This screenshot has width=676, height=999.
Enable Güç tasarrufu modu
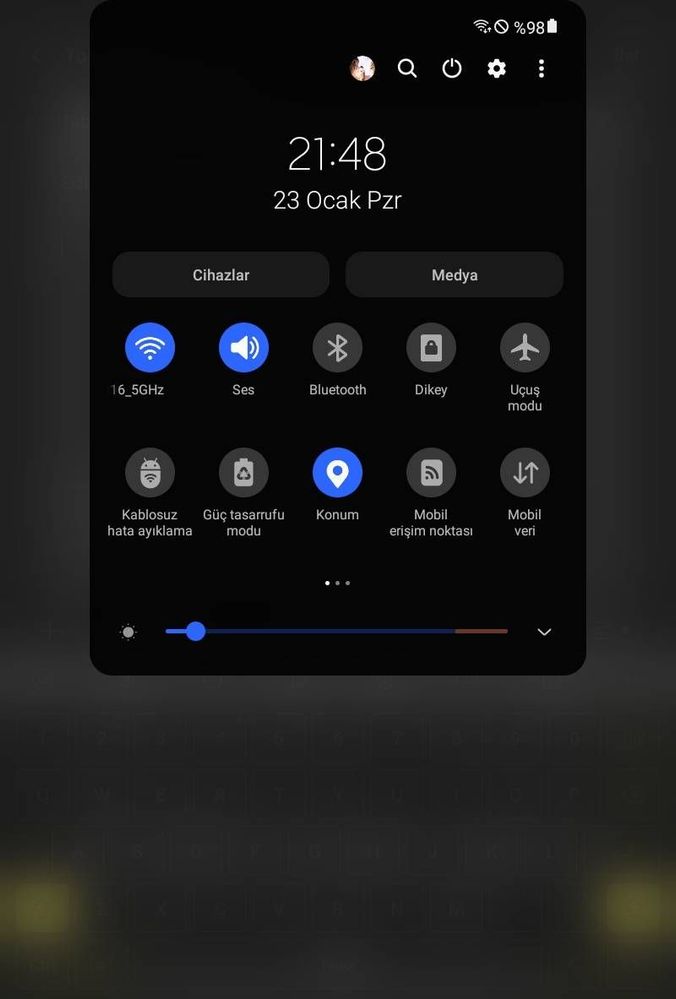(244, 473)
